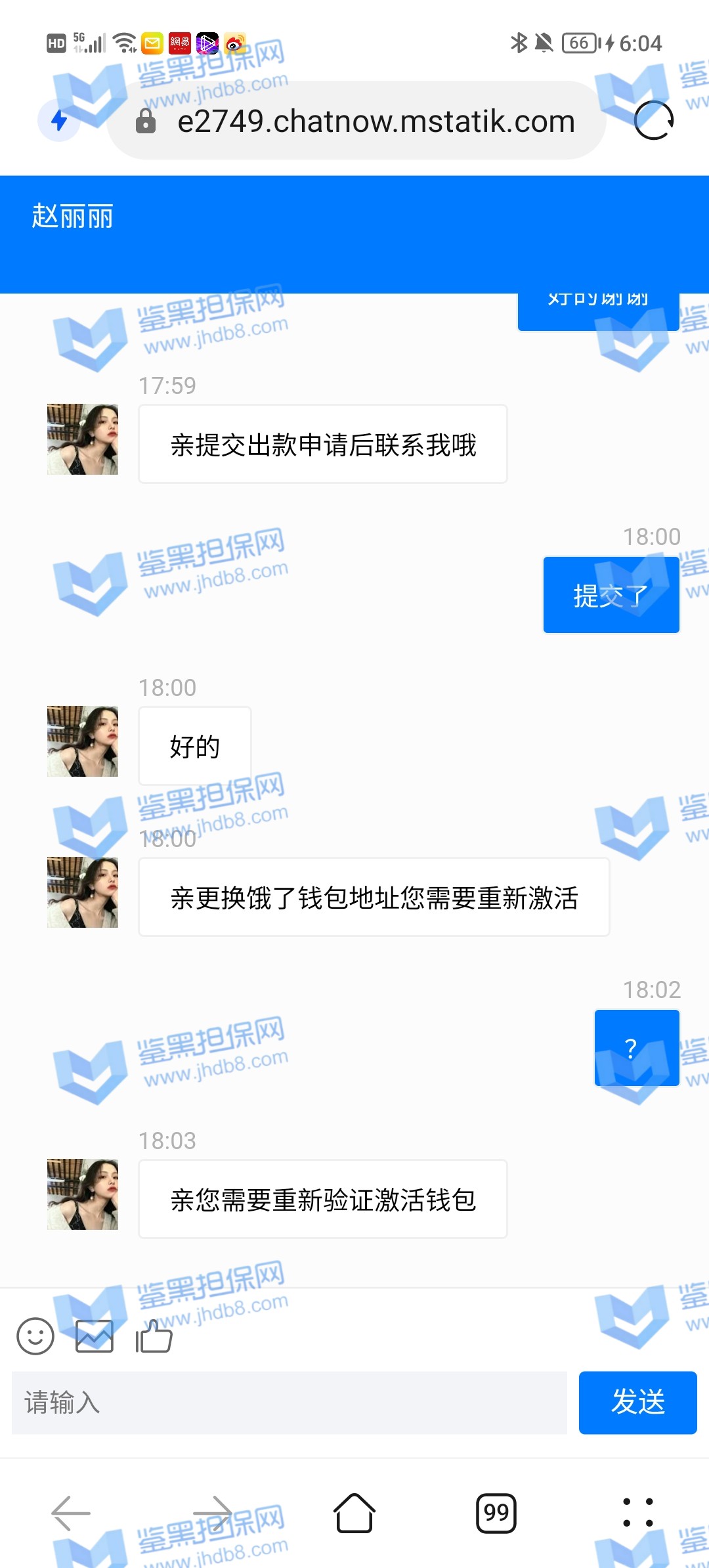
Task: Open the browser home page
Action: click(354, 1513)
